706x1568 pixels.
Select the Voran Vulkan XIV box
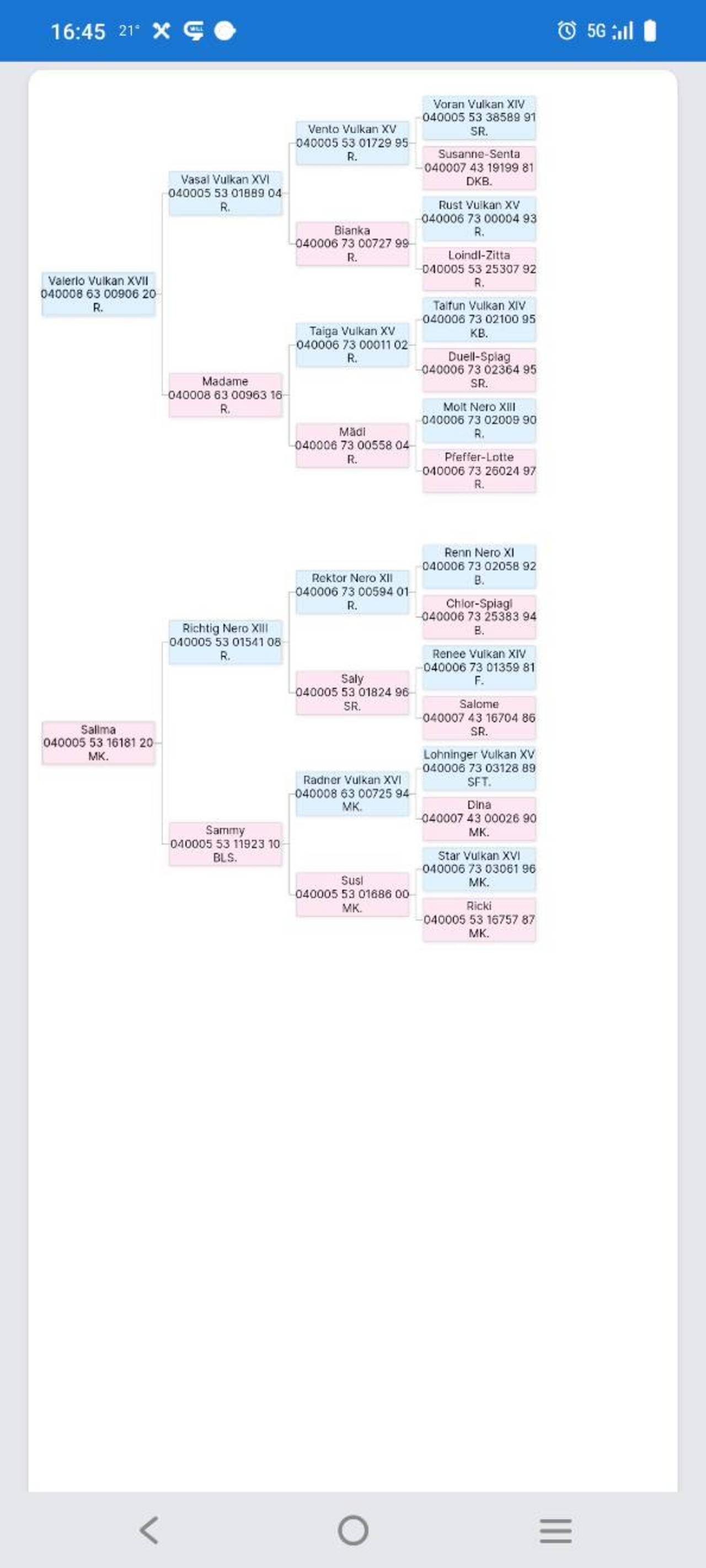(479, 117)
